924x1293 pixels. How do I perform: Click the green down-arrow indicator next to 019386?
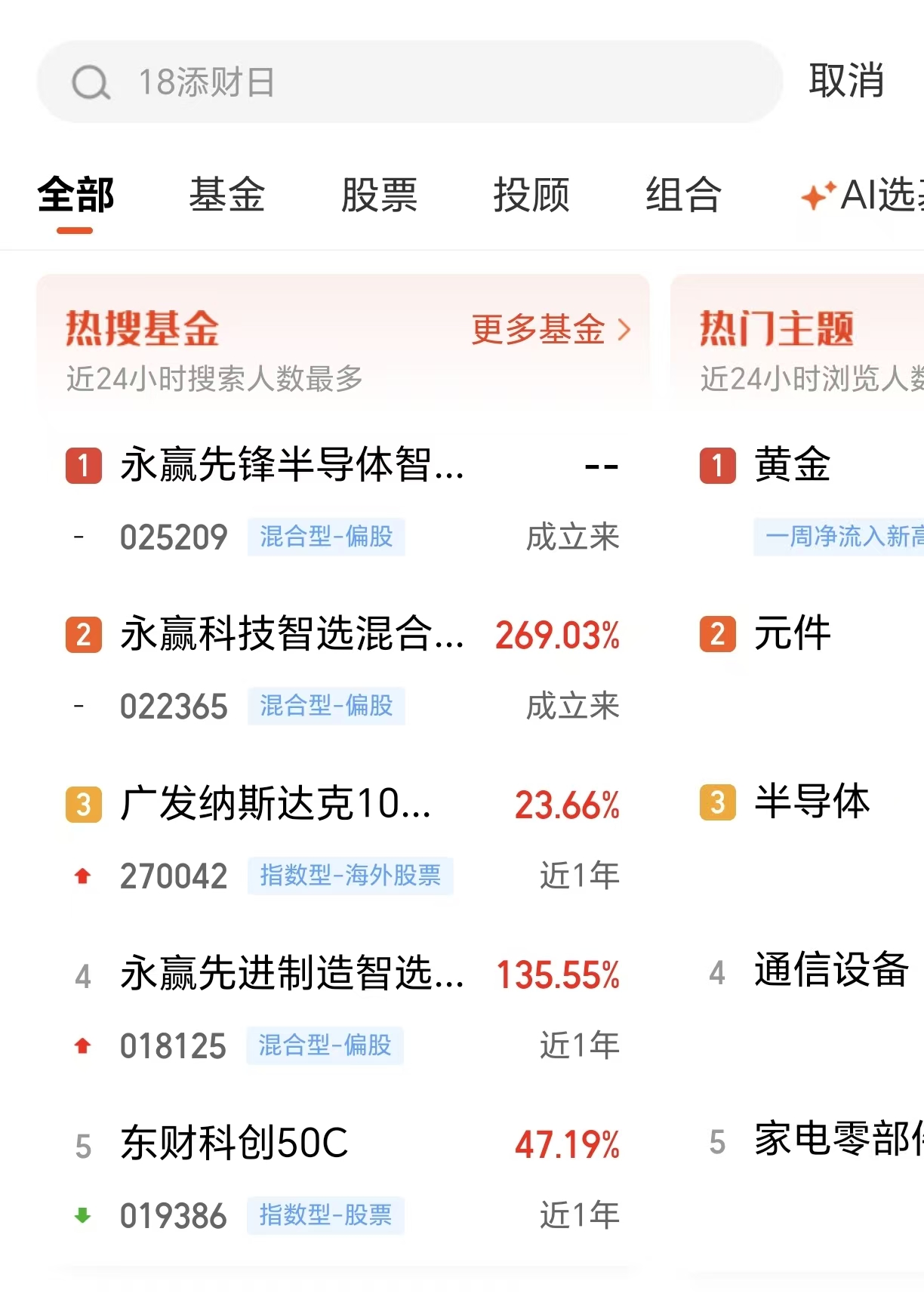pos(82,1214)
